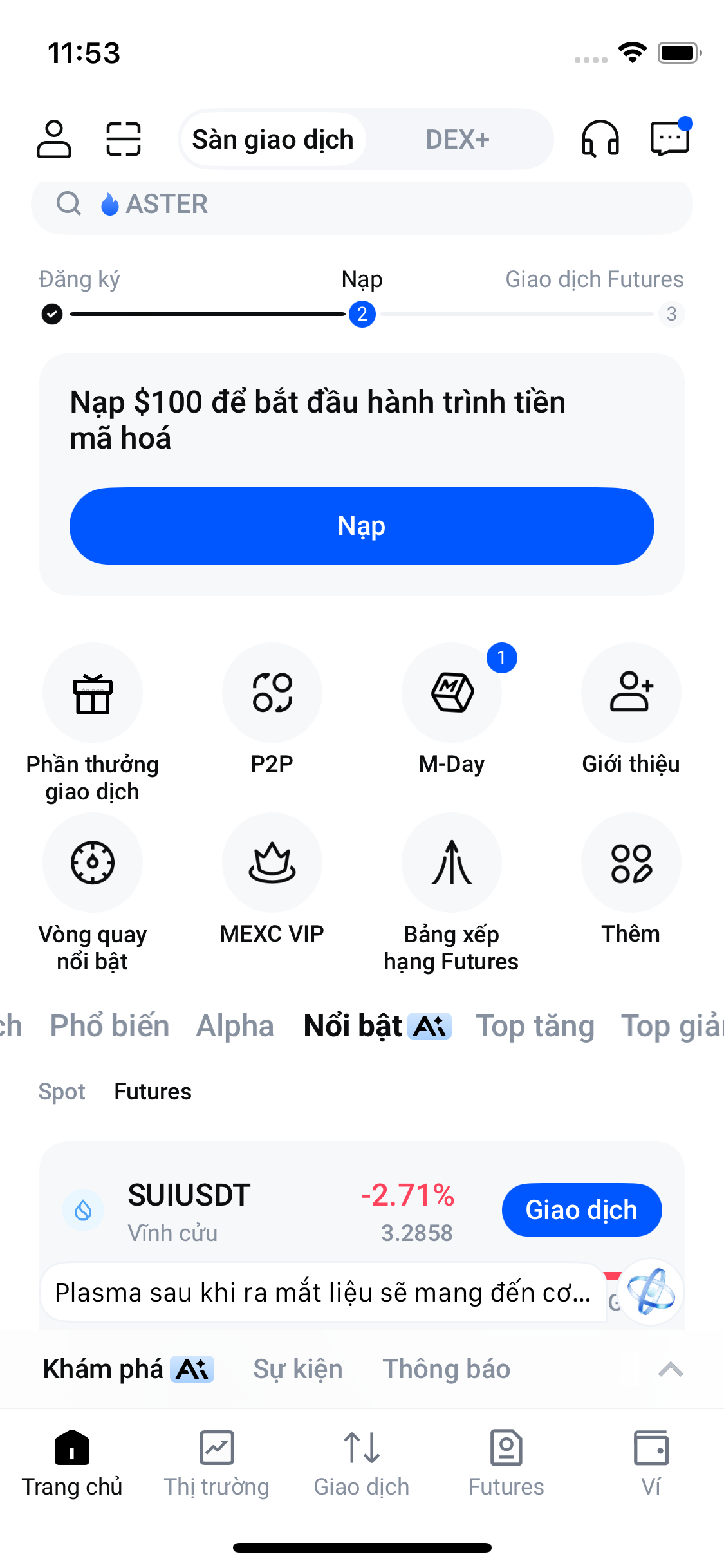Image resolution: width=724 pixels, height=1568 pixels.
Task: Open the MEXC VIP shortcut
Action: [272, 863]
